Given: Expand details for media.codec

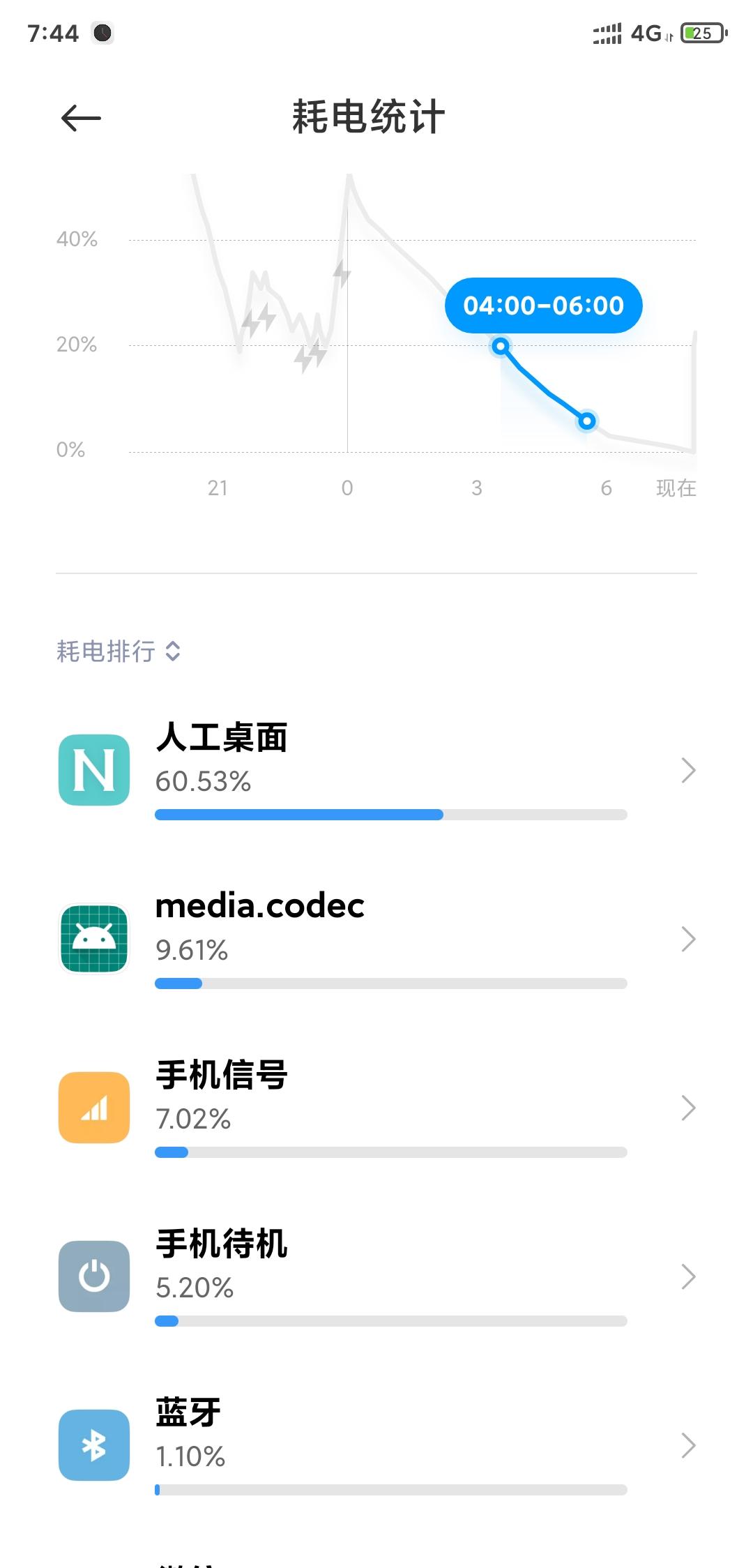Looking at the screenshot, I should click(687, 939).
